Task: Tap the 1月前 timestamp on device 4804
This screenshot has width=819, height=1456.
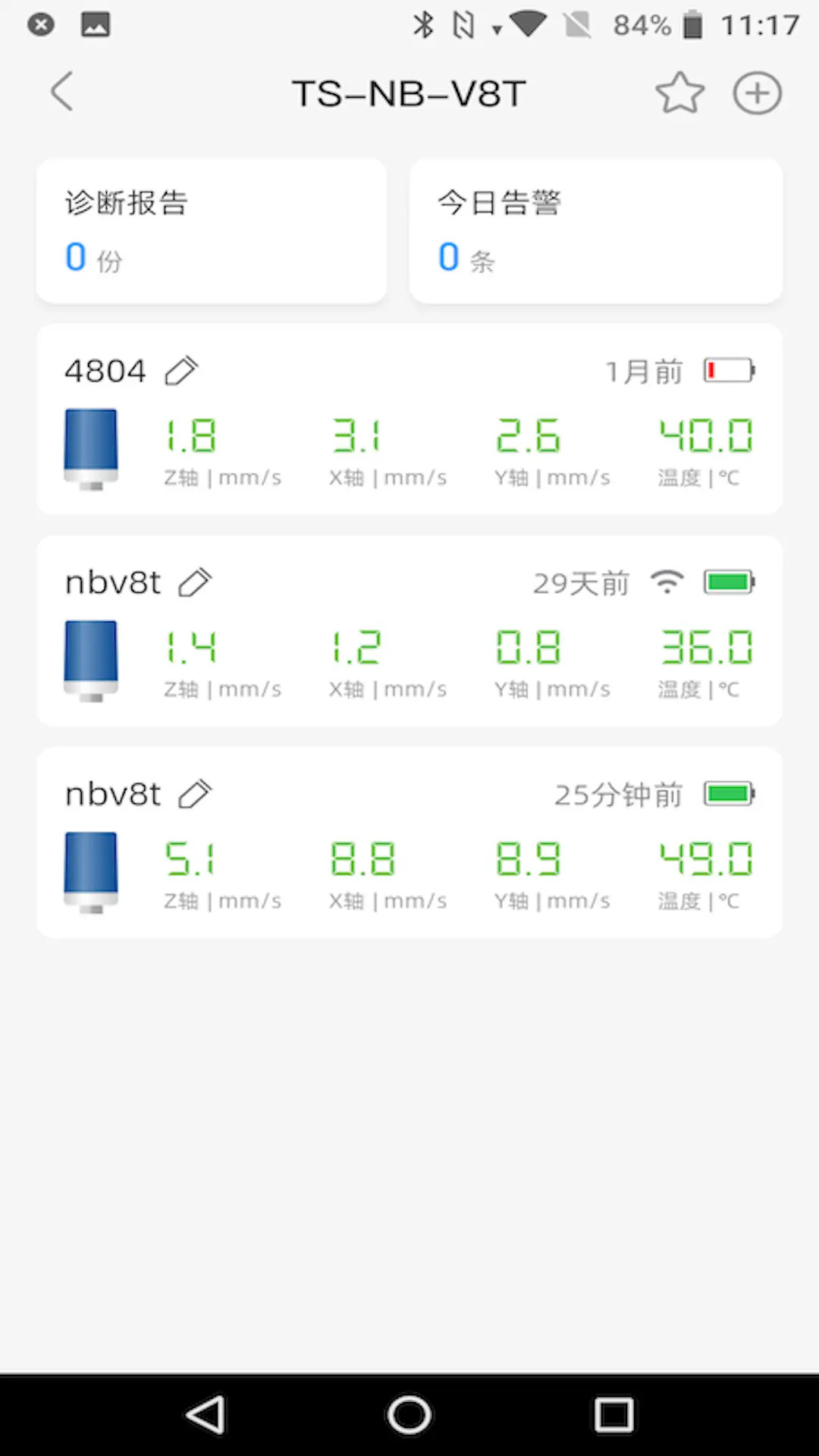Action: [x=644, y=370]
